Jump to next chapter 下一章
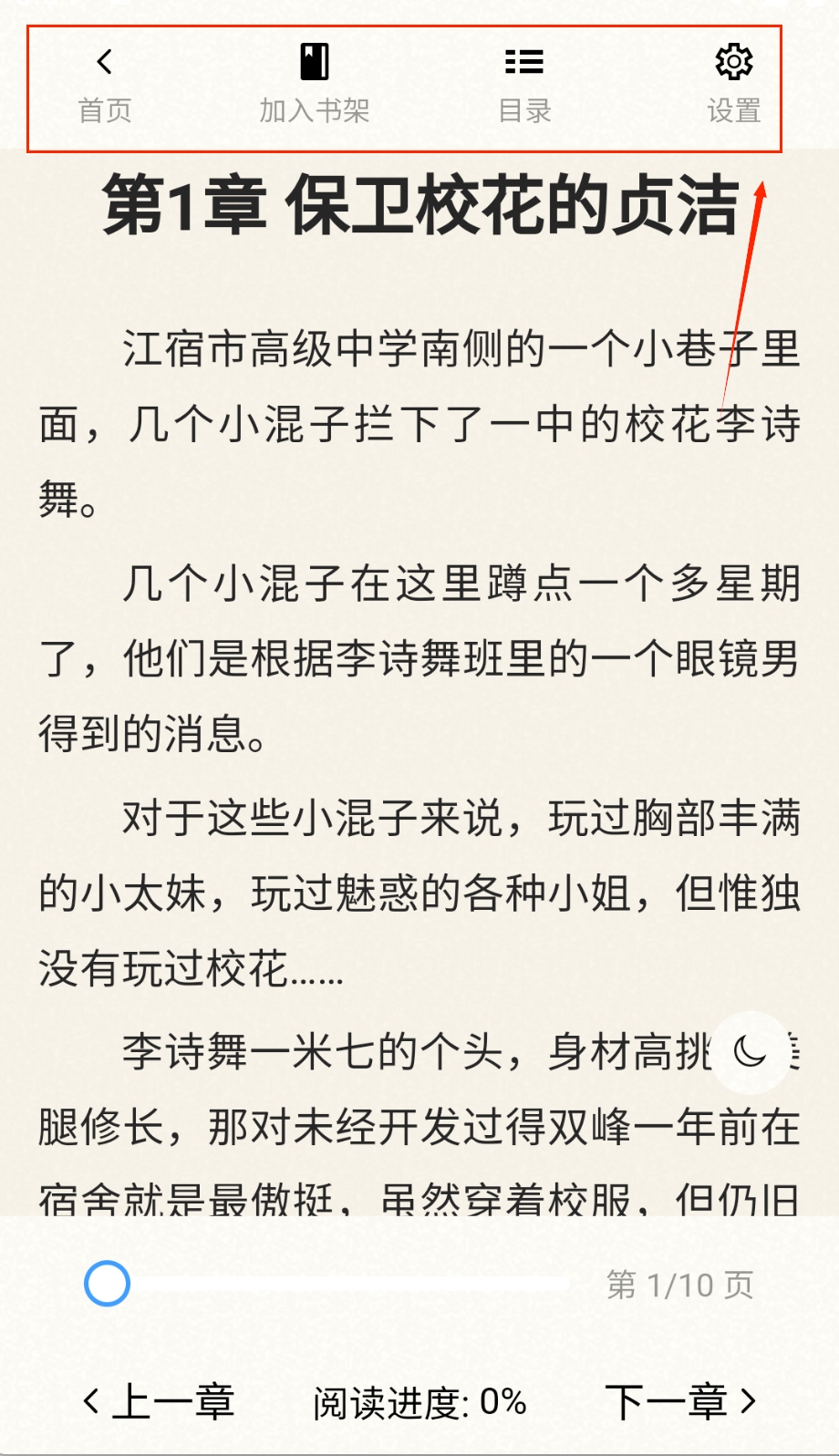839x1456 pixels. click(680, 1401)
